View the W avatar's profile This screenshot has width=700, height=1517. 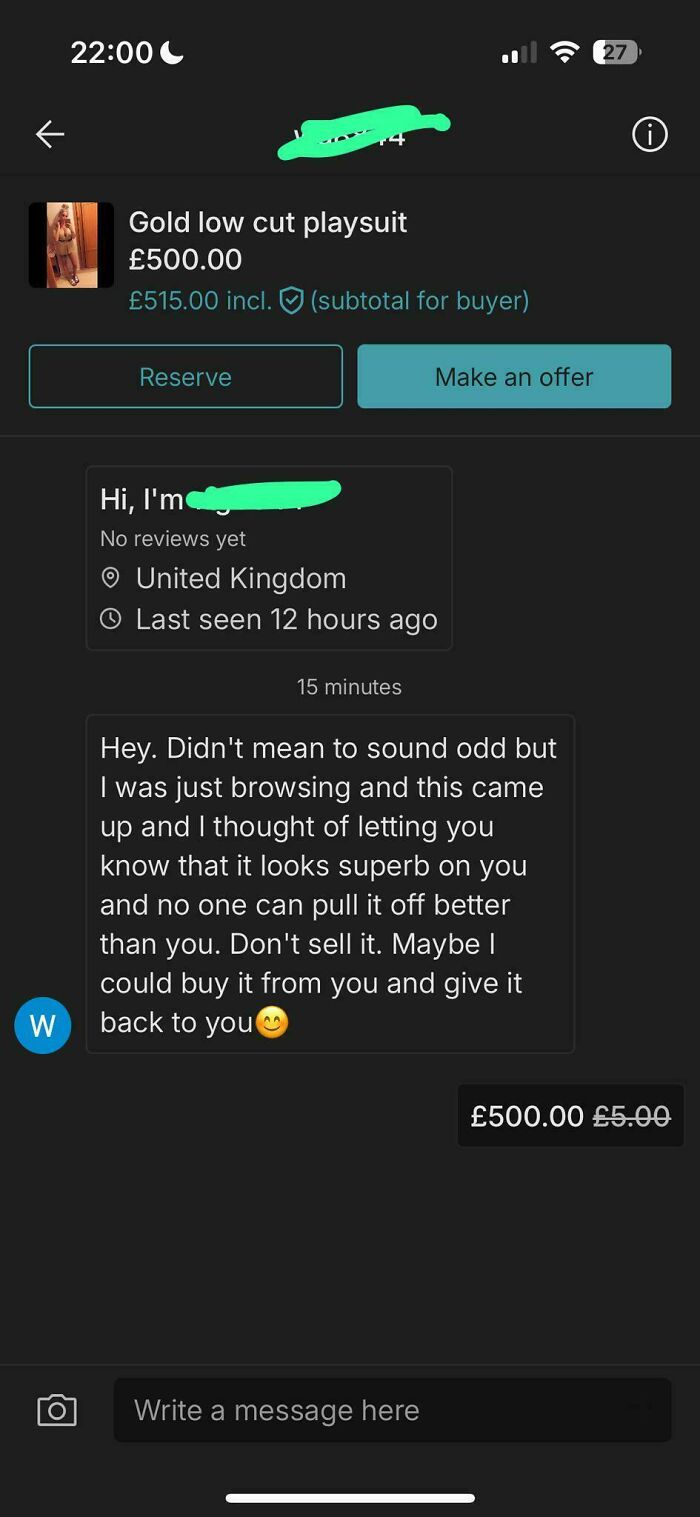(x=43, y=1025)
